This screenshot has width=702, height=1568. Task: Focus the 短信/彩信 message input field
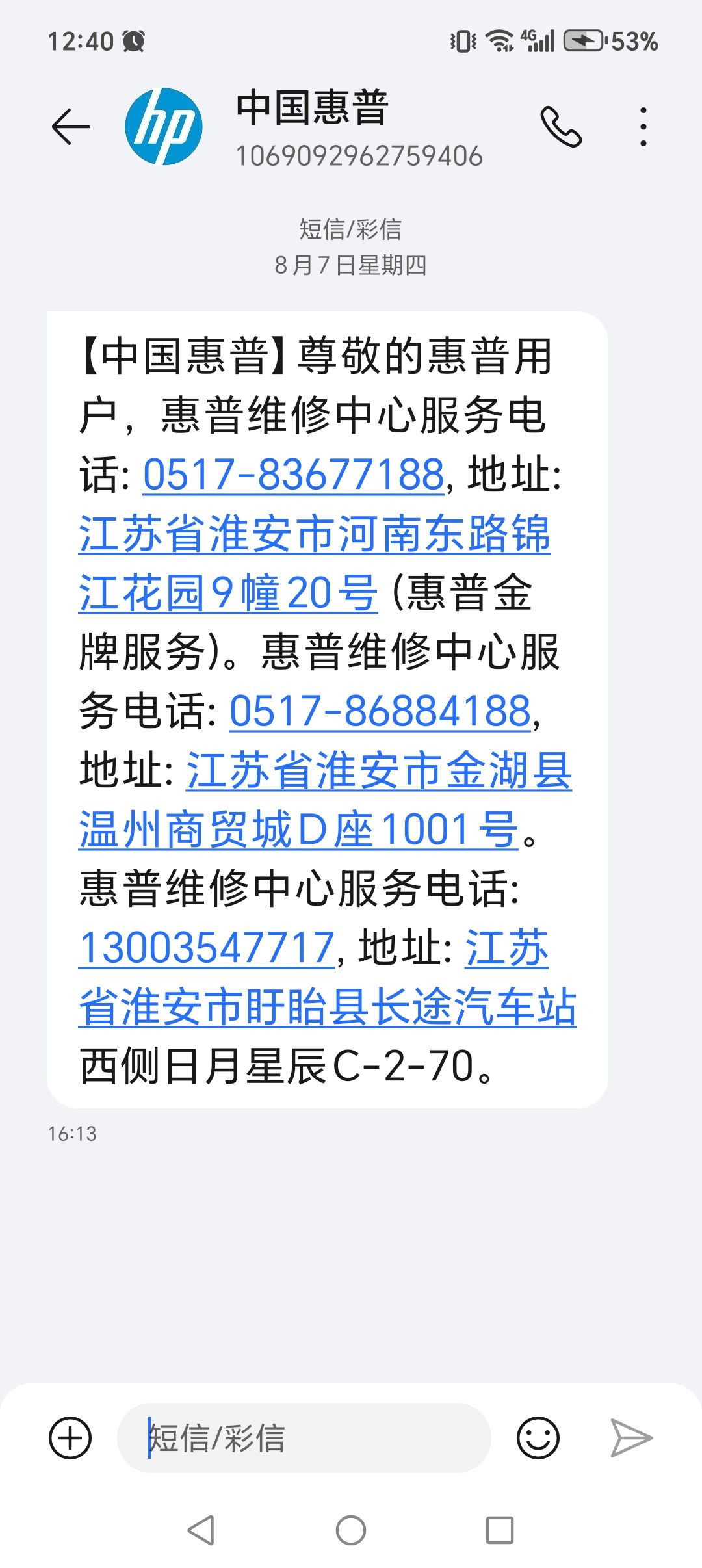[304, 1438]
